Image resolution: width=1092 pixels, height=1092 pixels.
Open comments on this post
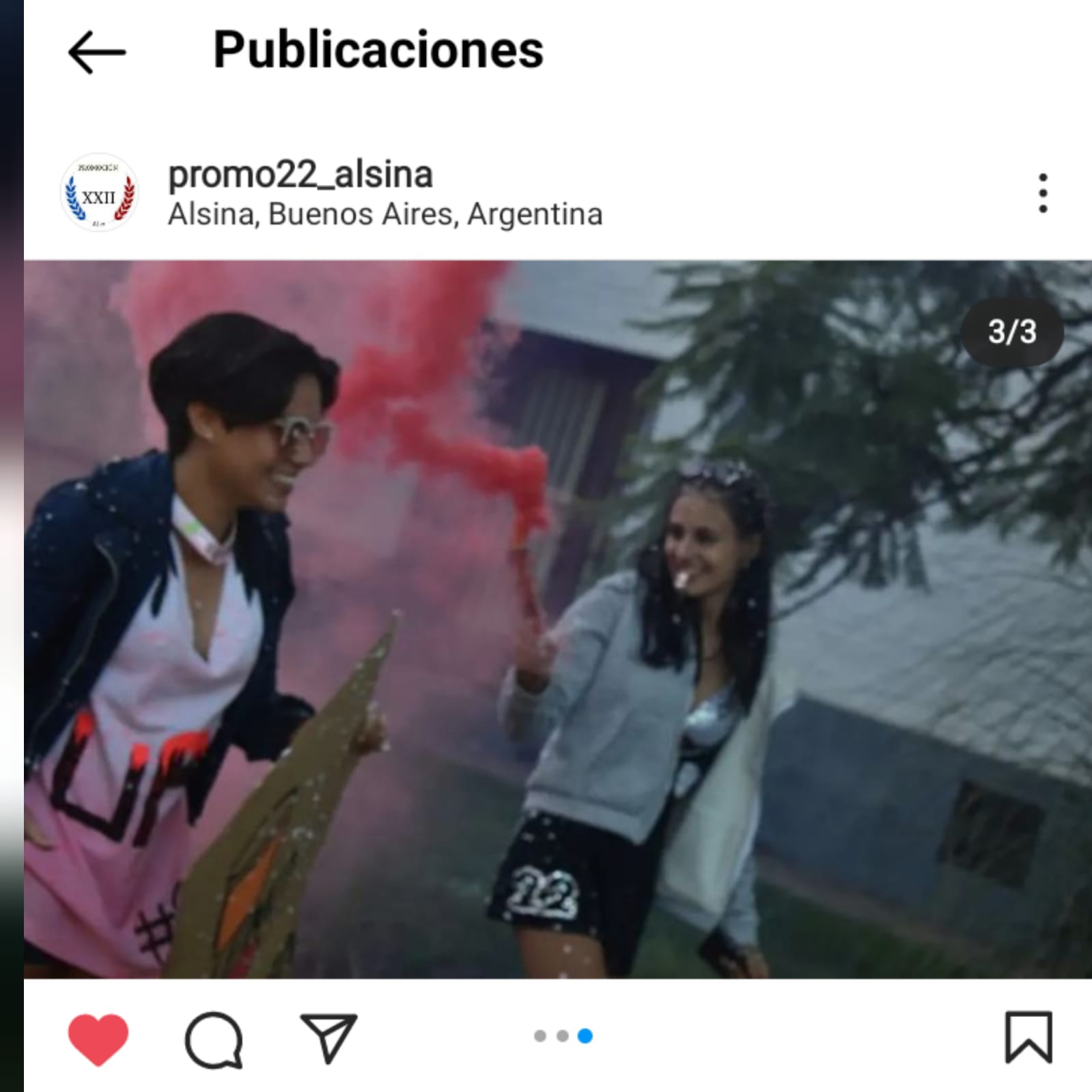click(x=214, y=1039)
